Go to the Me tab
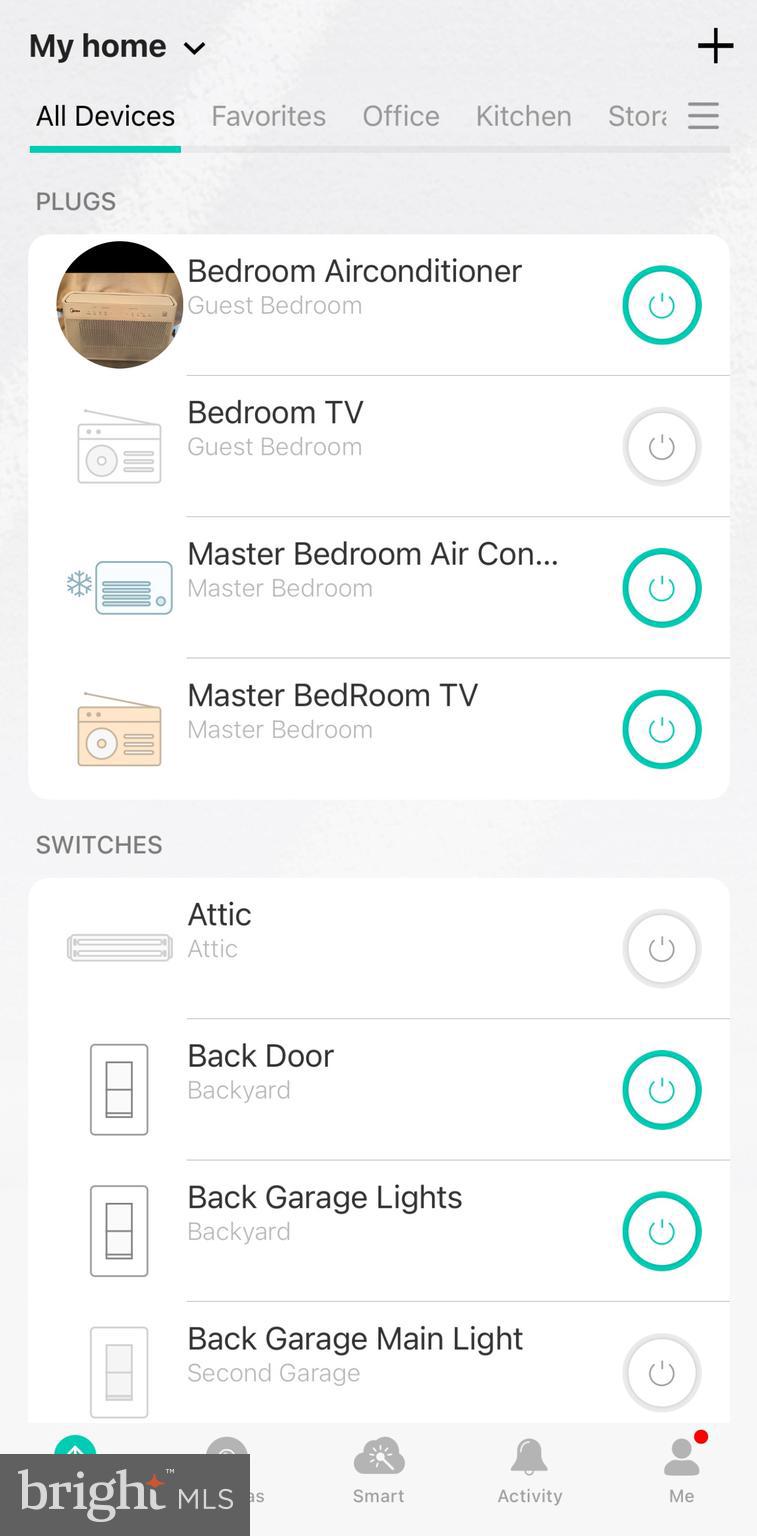This screenshot has height=1536, width=757. [681, 1471]
